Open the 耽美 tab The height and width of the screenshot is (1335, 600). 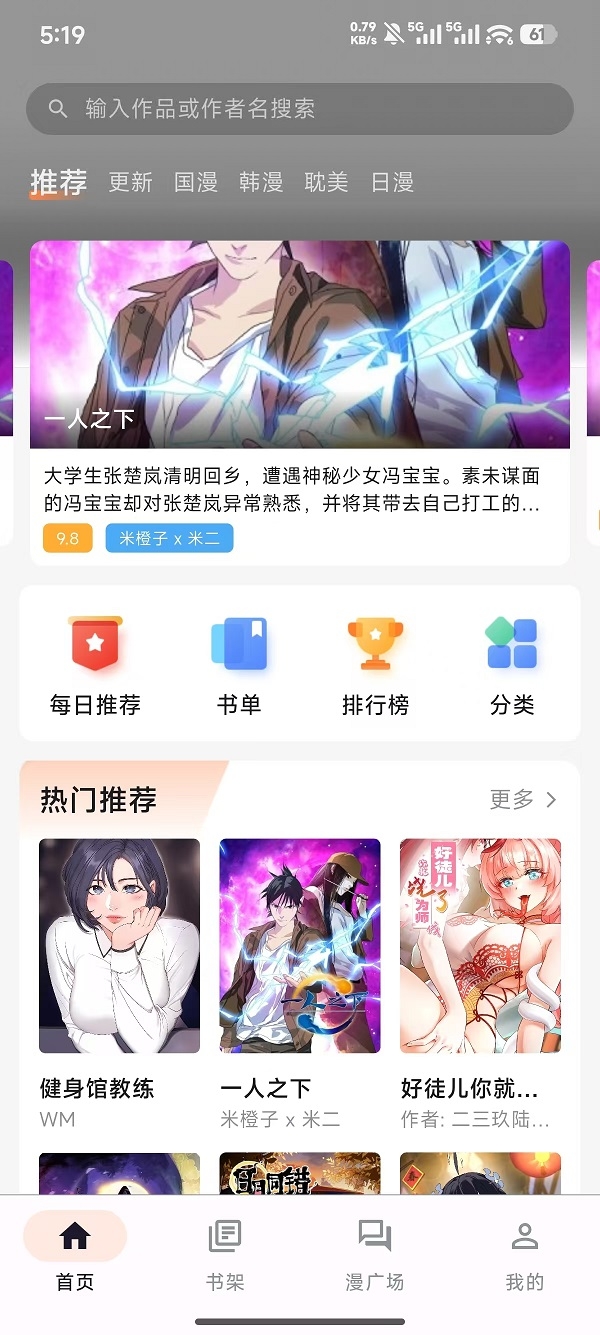click(x=326, y=182)
